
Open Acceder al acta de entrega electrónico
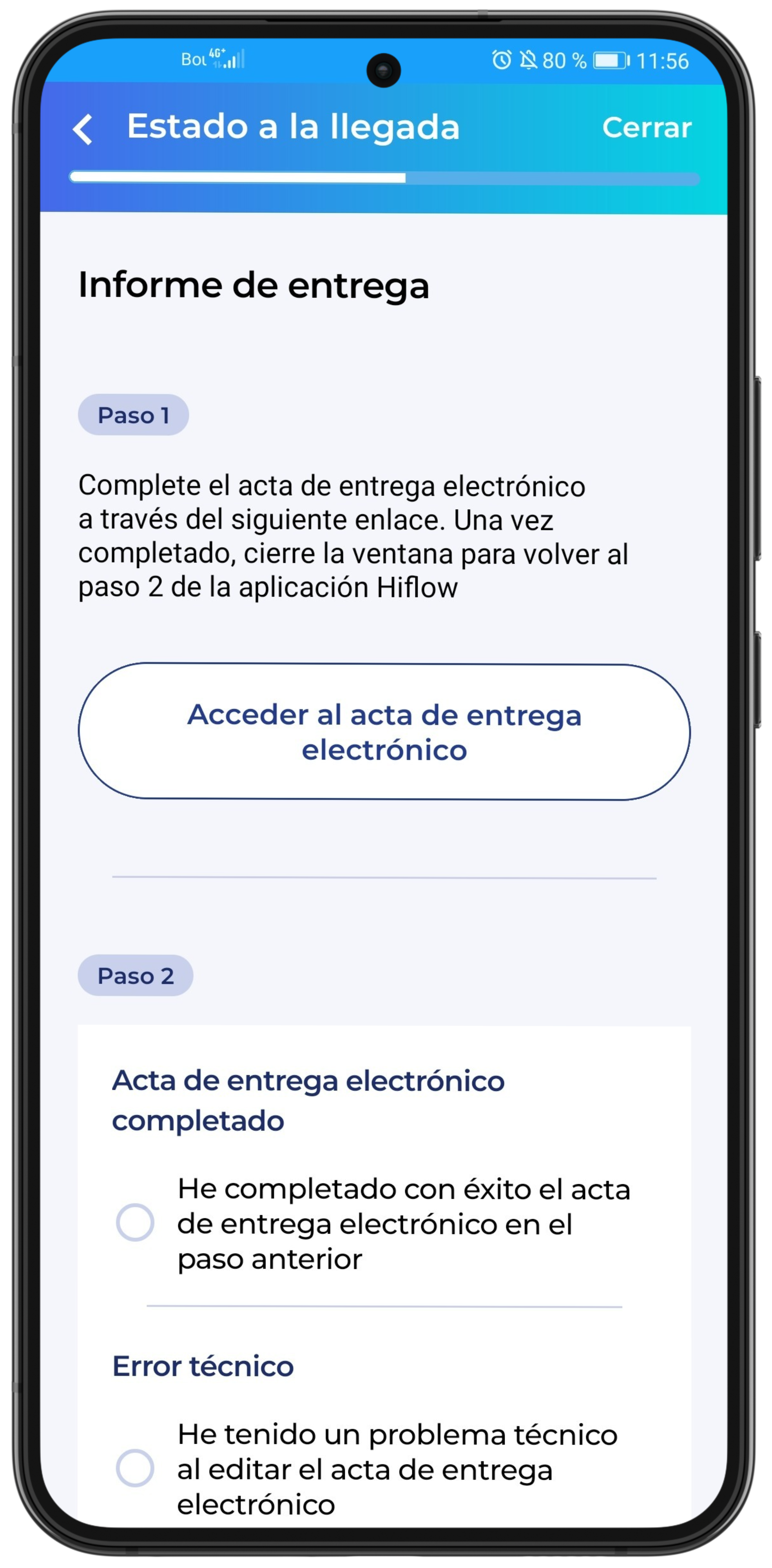click(384, 731)
